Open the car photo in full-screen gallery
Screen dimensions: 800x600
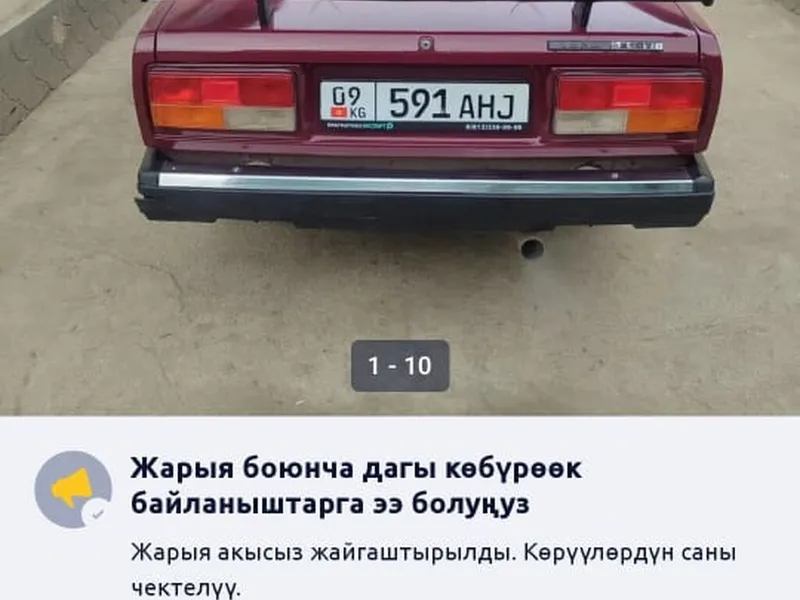(400, 200)
